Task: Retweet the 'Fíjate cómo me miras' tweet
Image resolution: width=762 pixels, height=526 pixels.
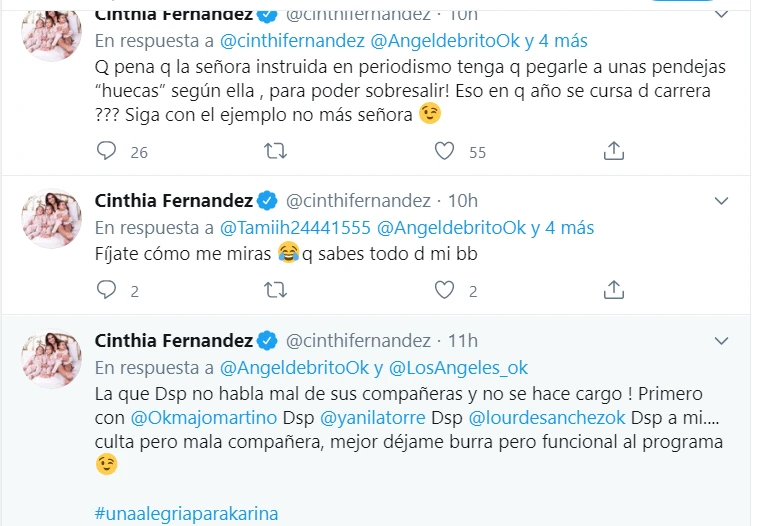Action: click(275, 290)
